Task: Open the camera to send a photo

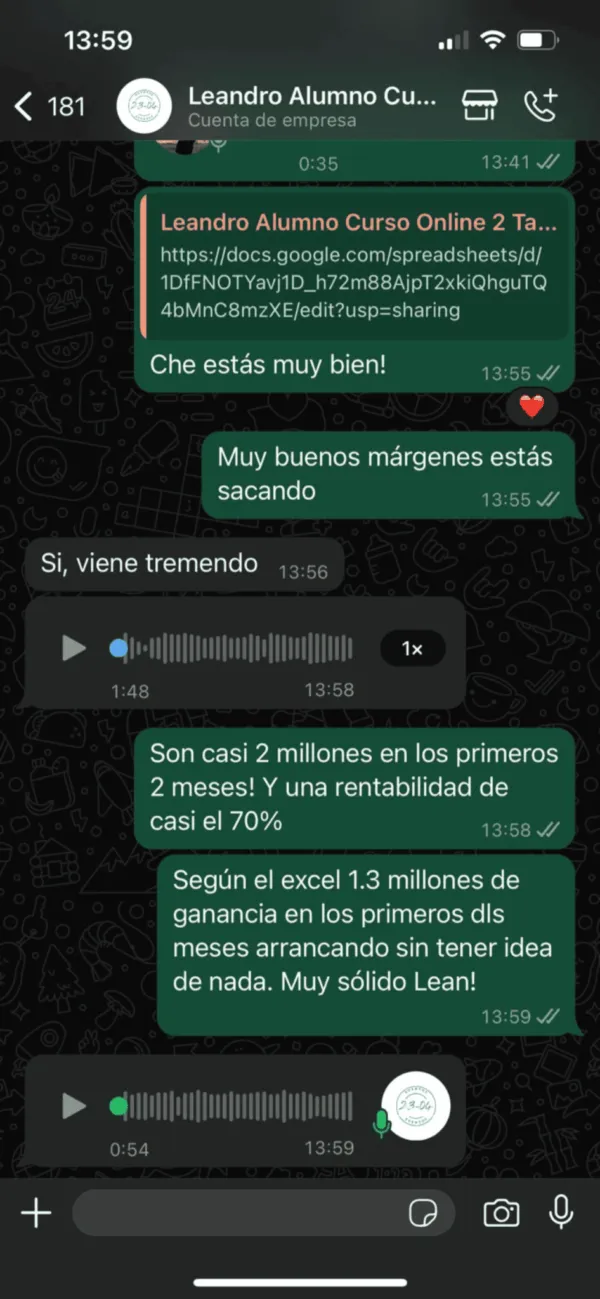Action: (501, 1213)
